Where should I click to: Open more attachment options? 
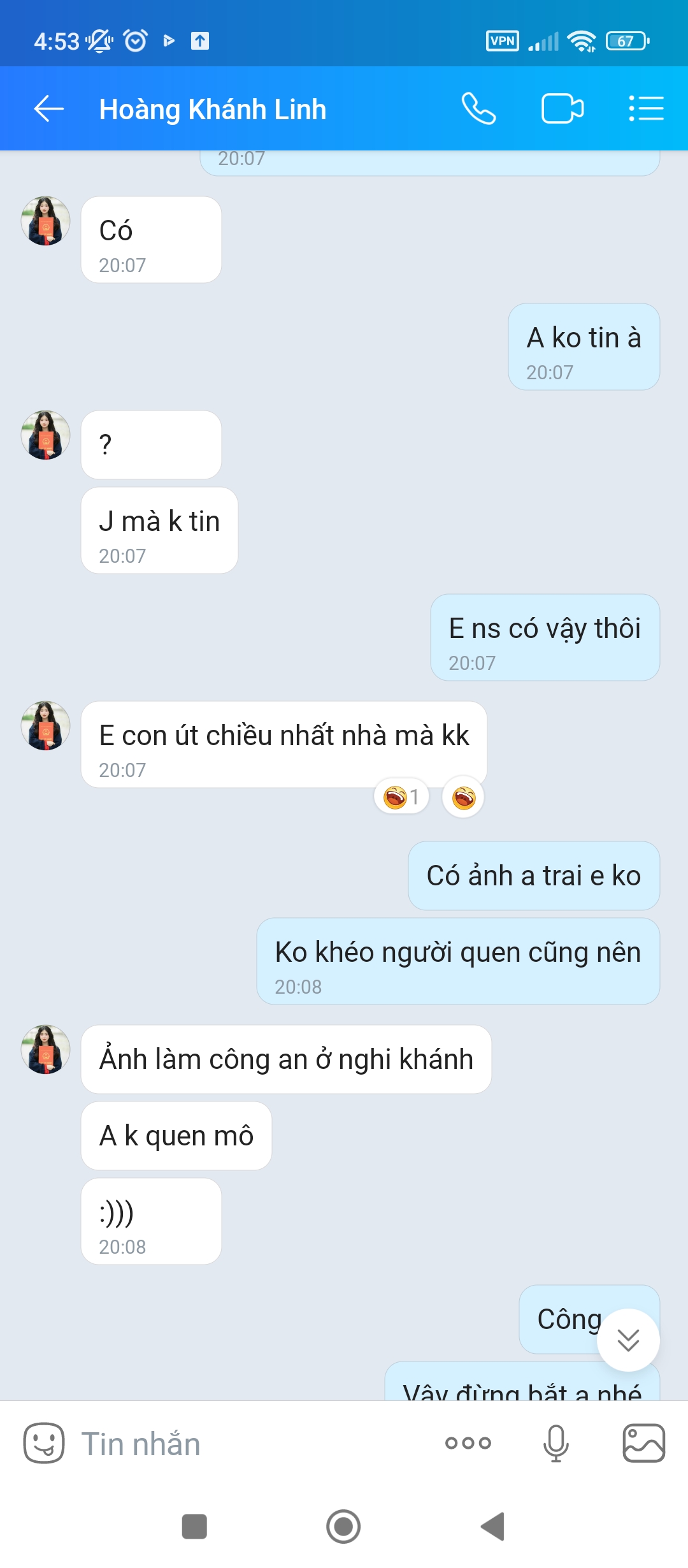468,1443
